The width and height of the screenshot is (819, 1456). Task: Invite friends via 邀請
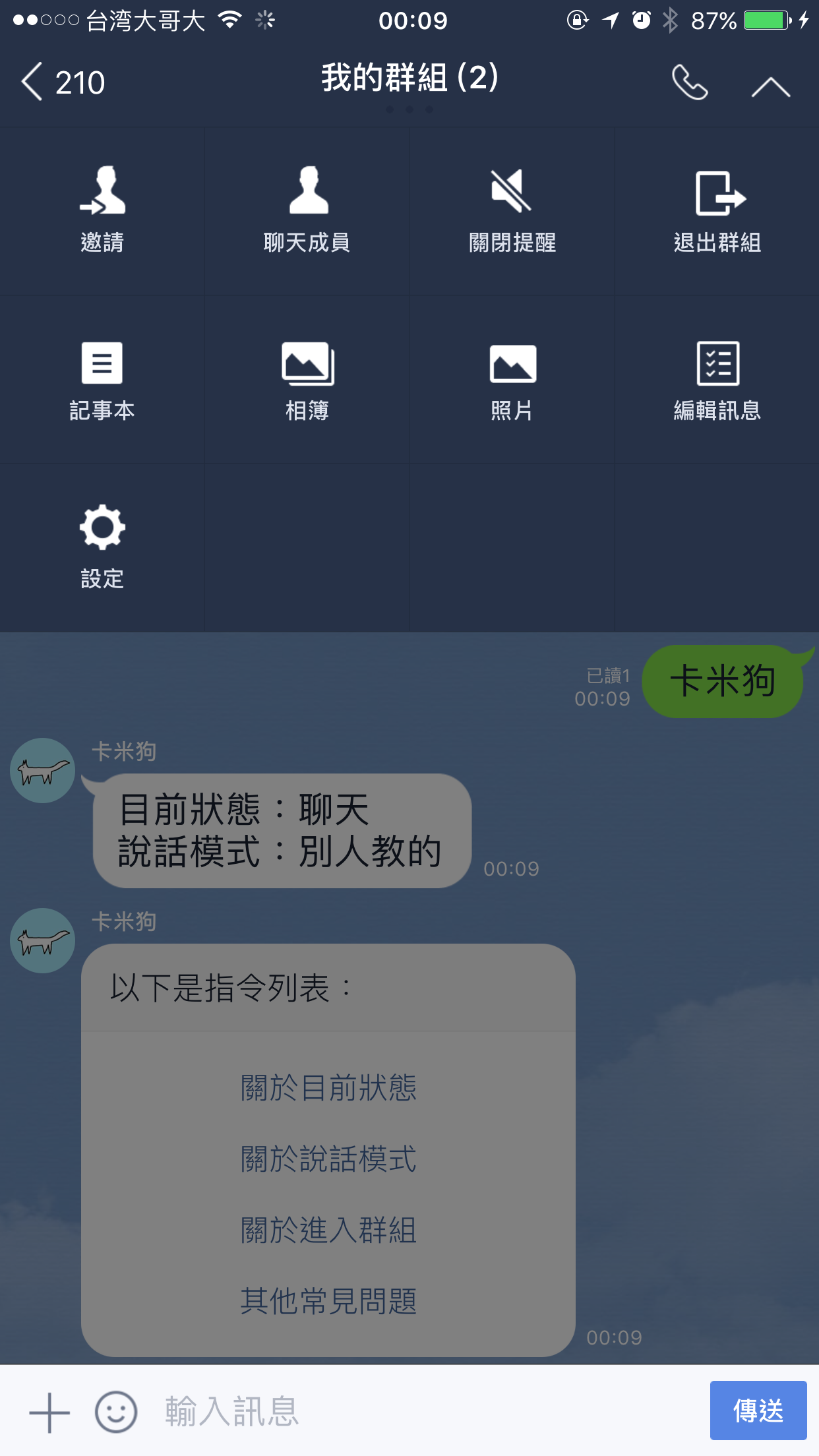pos(102,210)
